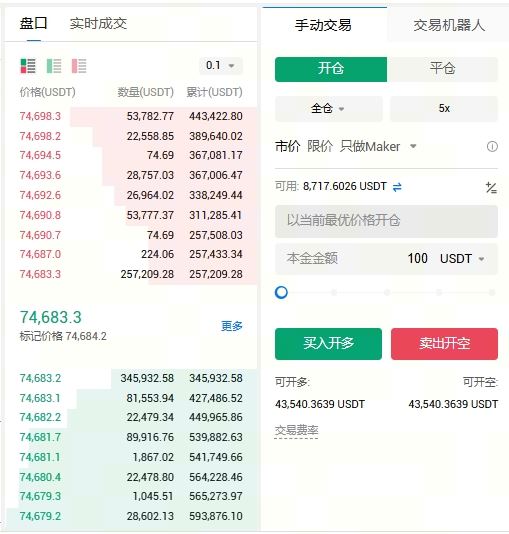Image resolution: width=509 pixels, height=534 pixels.
Task: Show buy-only order book view
Action: [x=54, y=66]
